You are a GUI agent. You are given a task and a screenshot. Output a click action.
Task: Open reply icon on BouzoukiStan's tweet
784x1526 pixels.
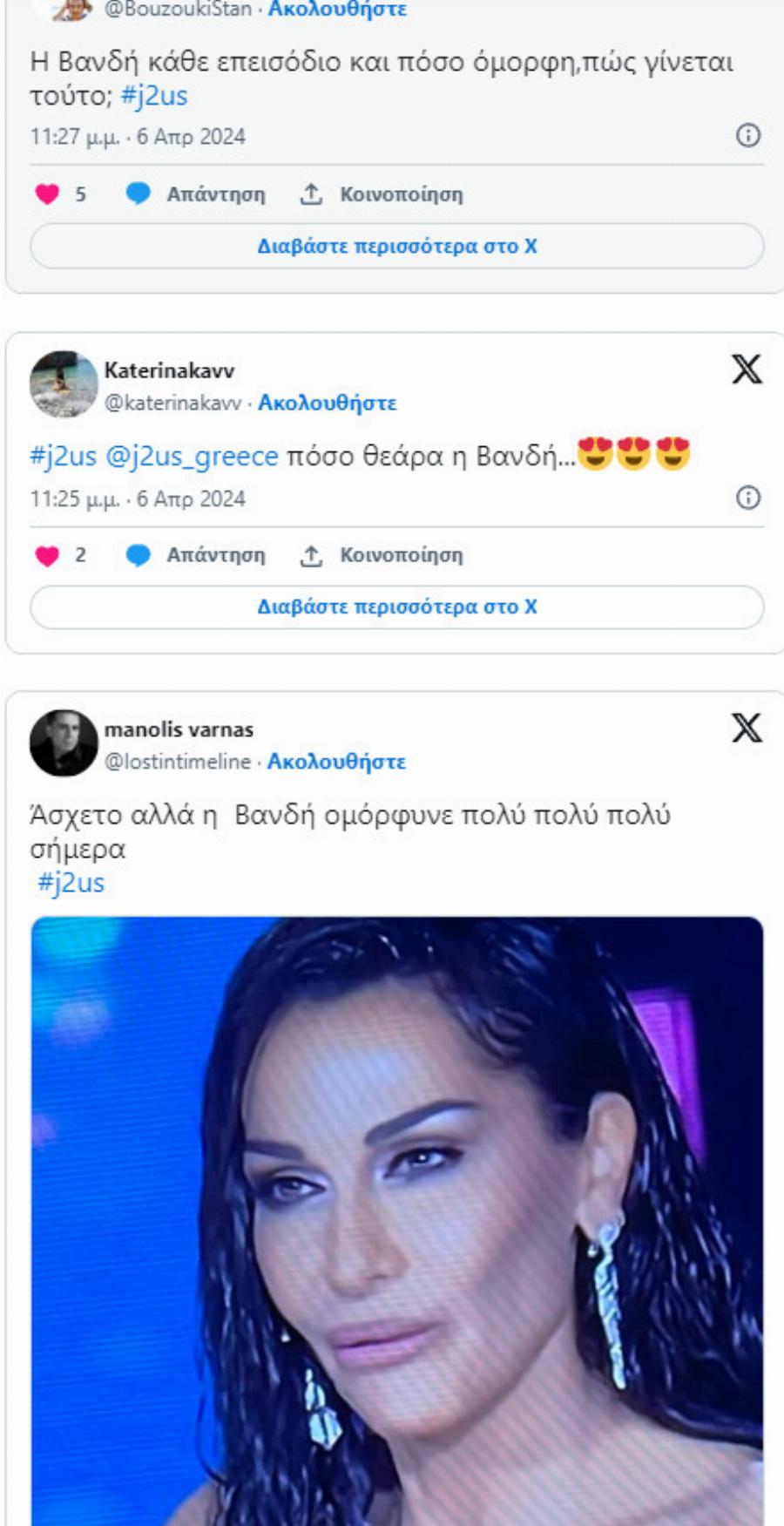[x=139, y=194]
